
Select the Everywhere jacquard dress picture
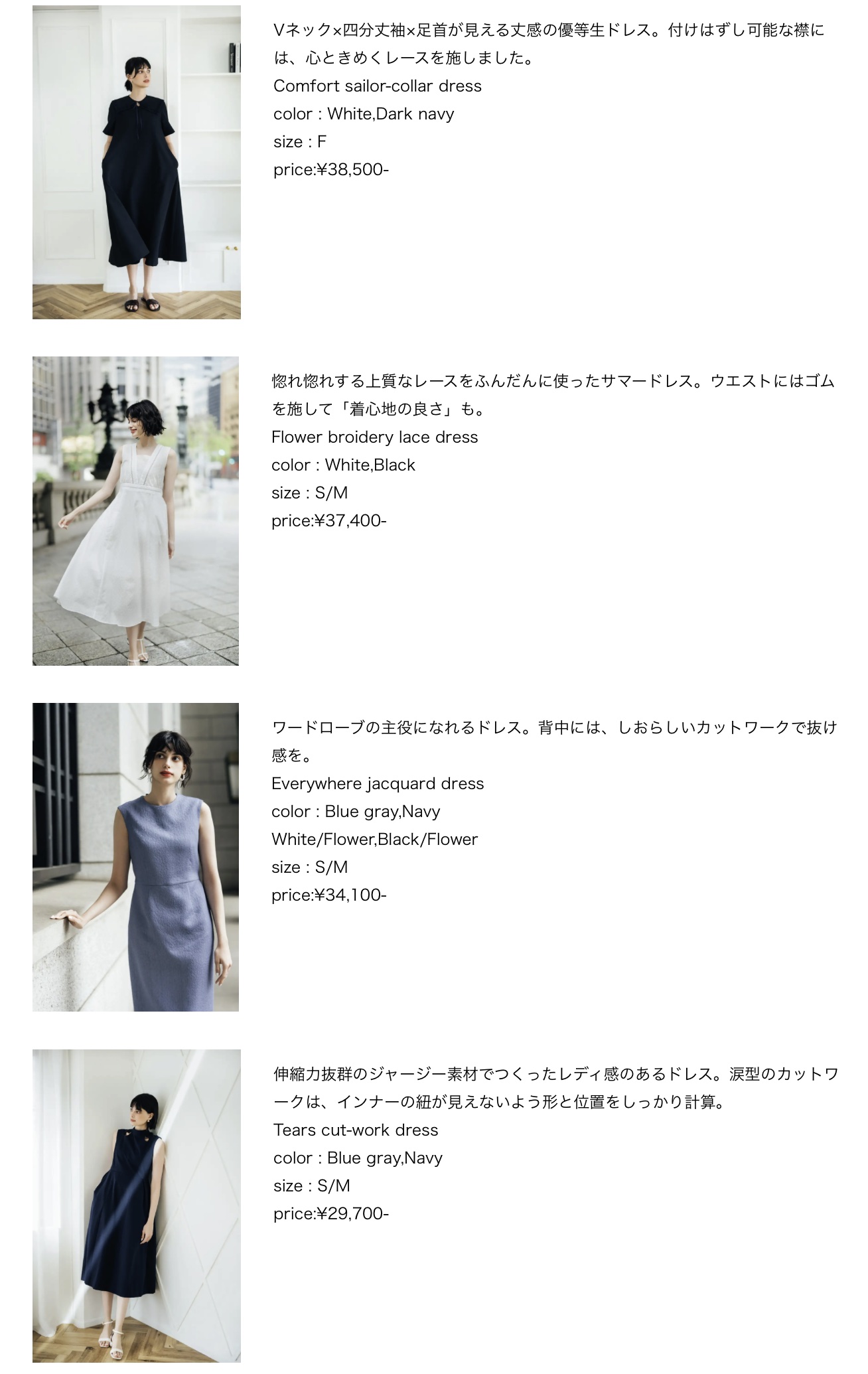click(135, 857)
